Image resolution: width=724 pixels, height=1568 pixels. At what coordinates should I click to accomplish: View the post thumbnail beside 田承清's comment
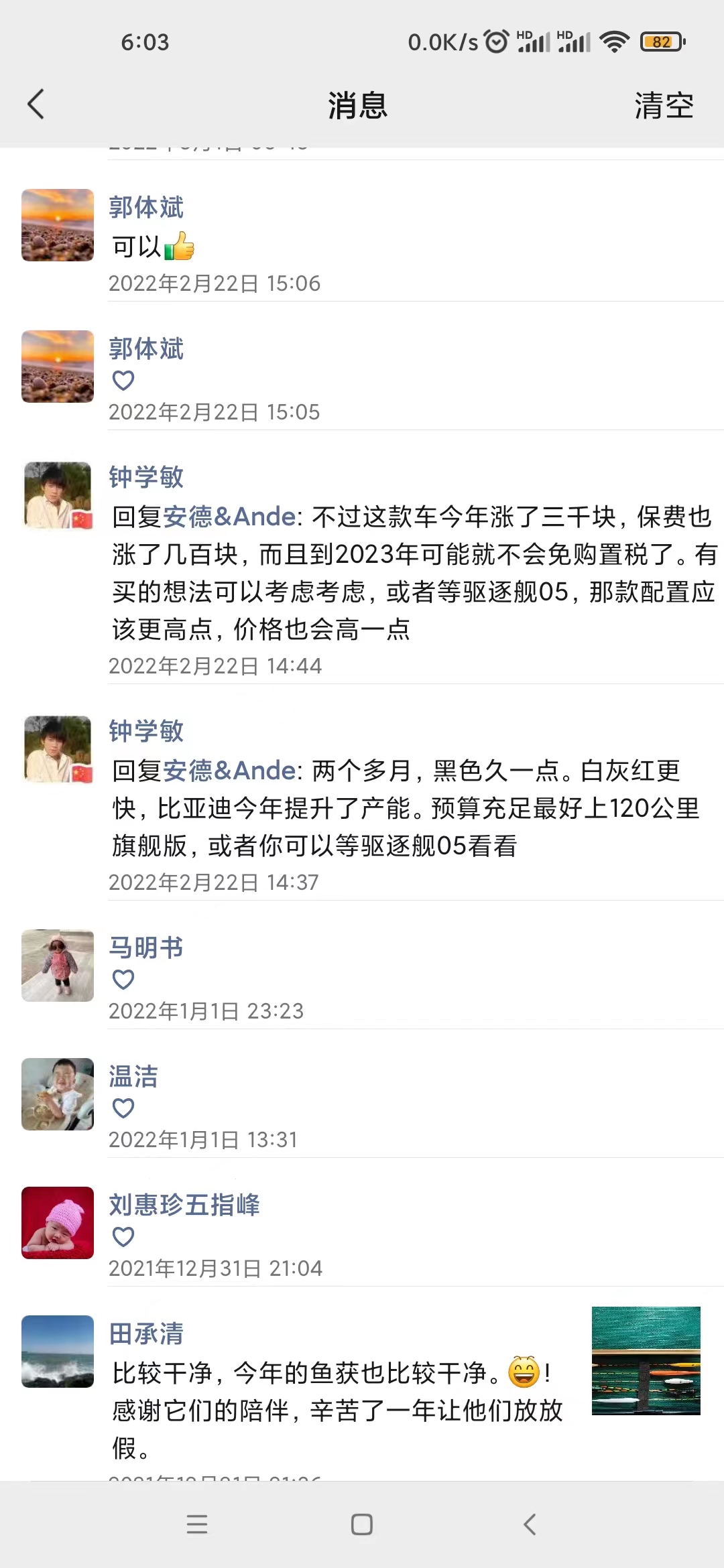click(646, 1360)
